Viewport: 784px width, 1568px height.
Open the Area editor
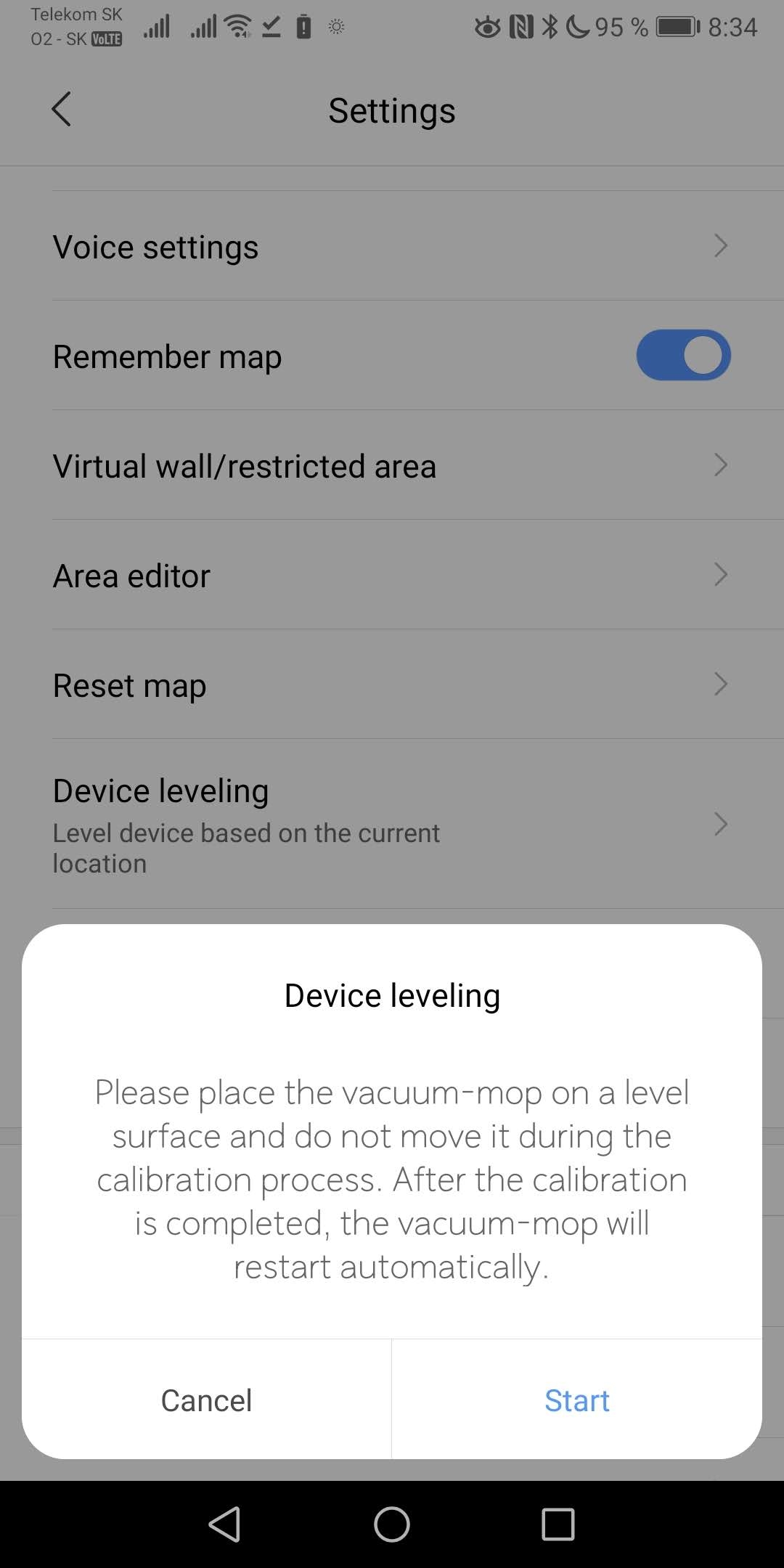(392, 576)
